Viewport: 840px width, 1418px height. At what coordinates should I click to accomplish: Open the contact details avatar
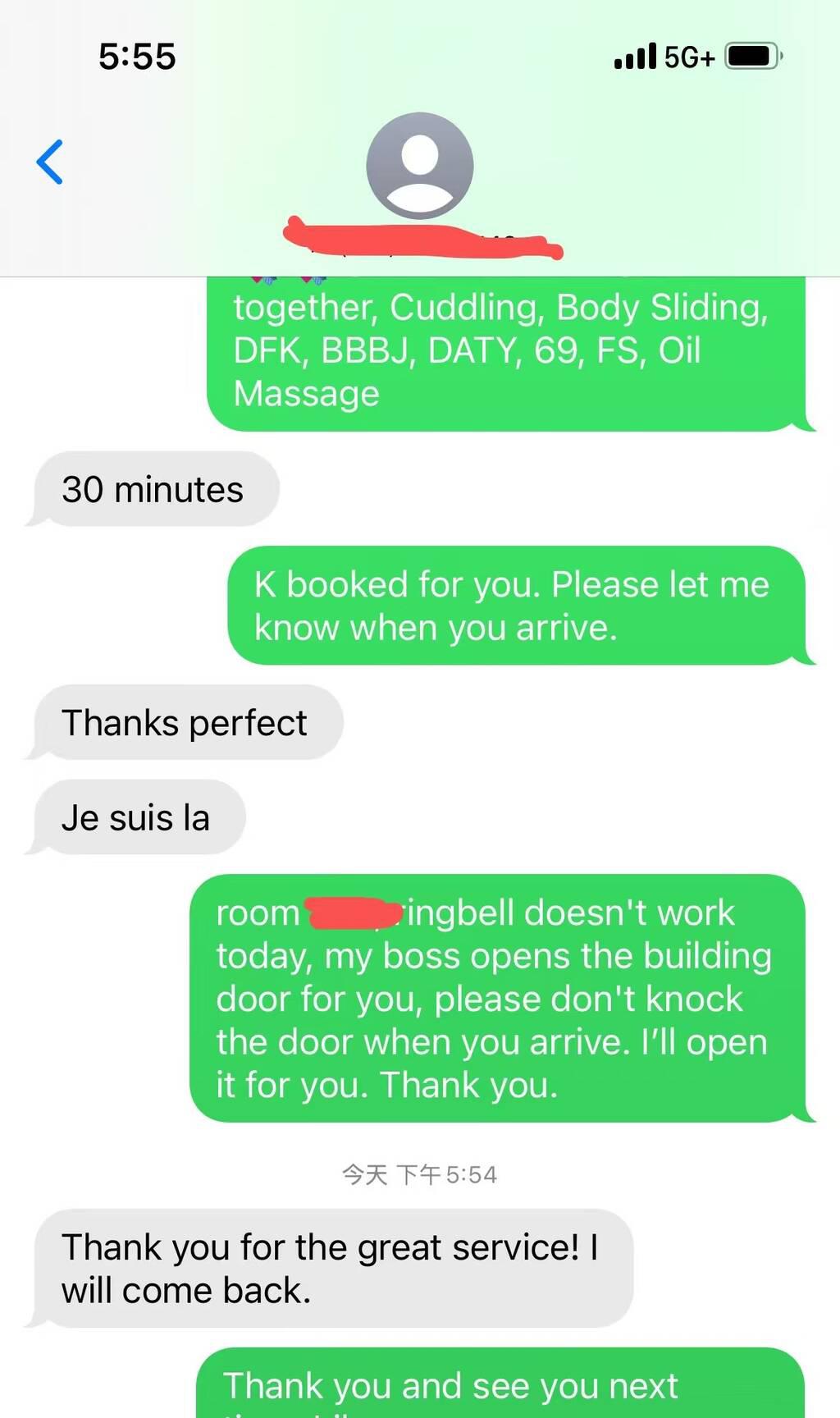419,166
